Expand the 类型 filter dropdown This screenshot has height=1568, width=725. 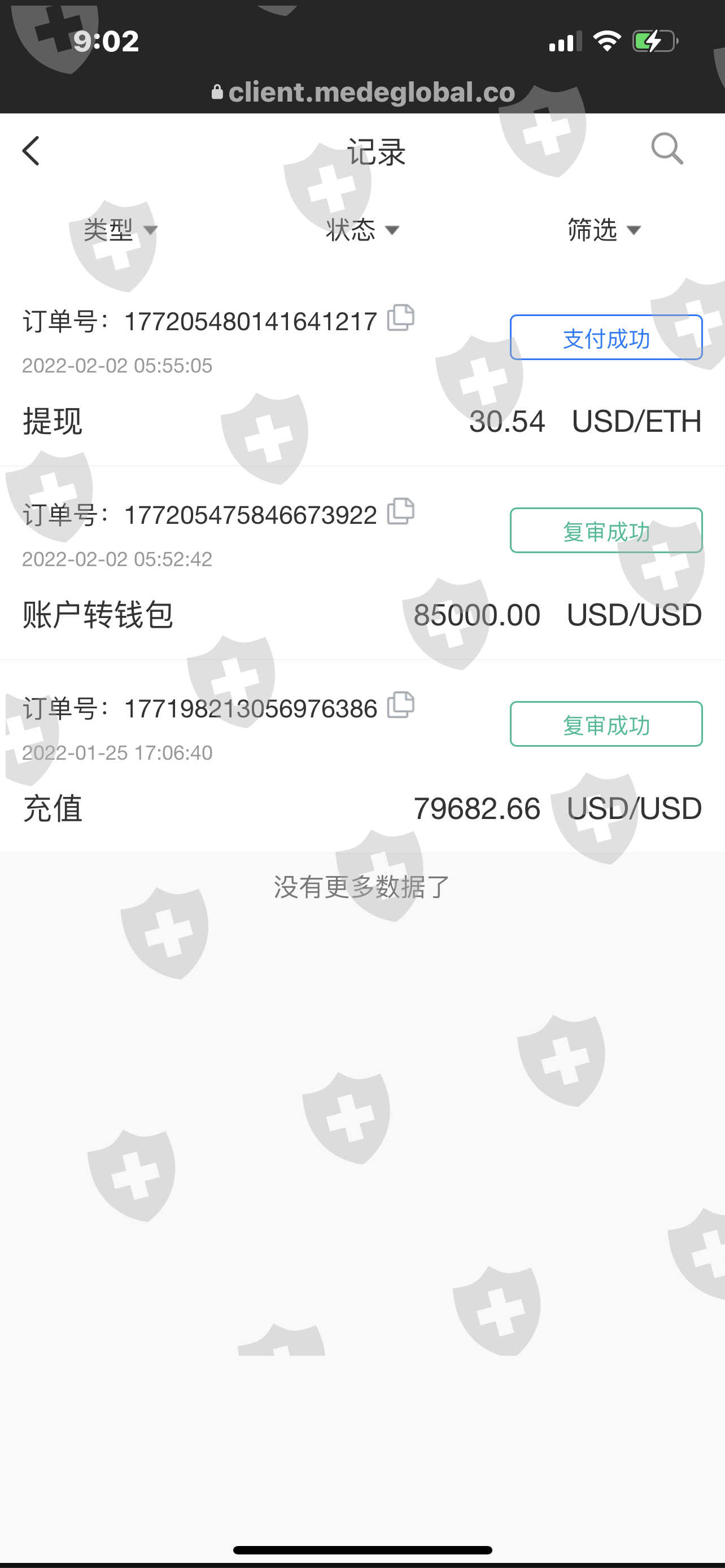tap(120, 230)
